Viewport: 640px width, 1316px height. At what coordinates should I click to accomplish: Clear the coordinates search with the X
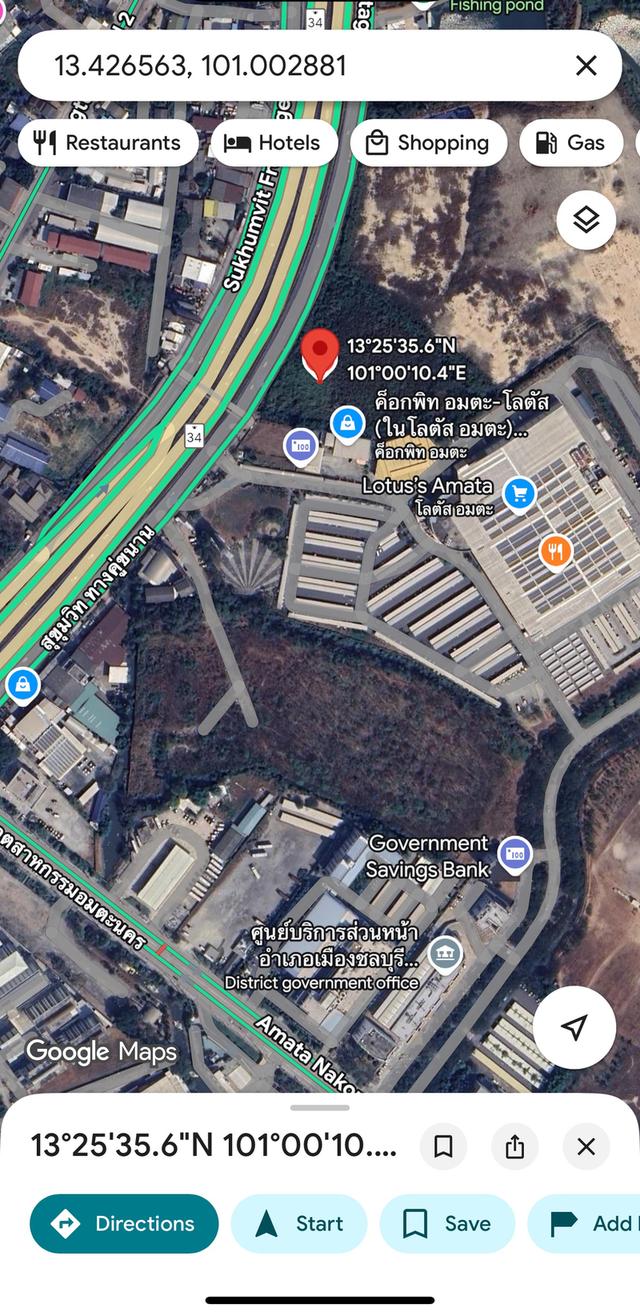pos(586,66)
